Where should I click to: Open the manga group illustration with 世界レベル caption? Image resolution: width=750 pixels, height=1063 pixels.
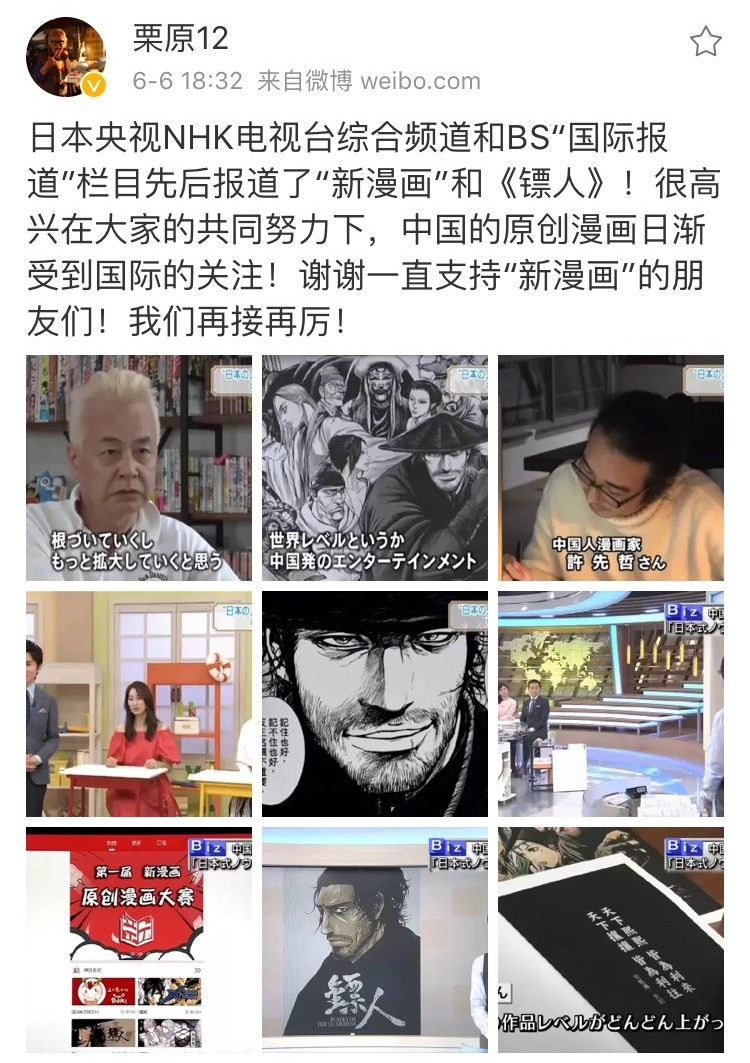tap(375, 467)
